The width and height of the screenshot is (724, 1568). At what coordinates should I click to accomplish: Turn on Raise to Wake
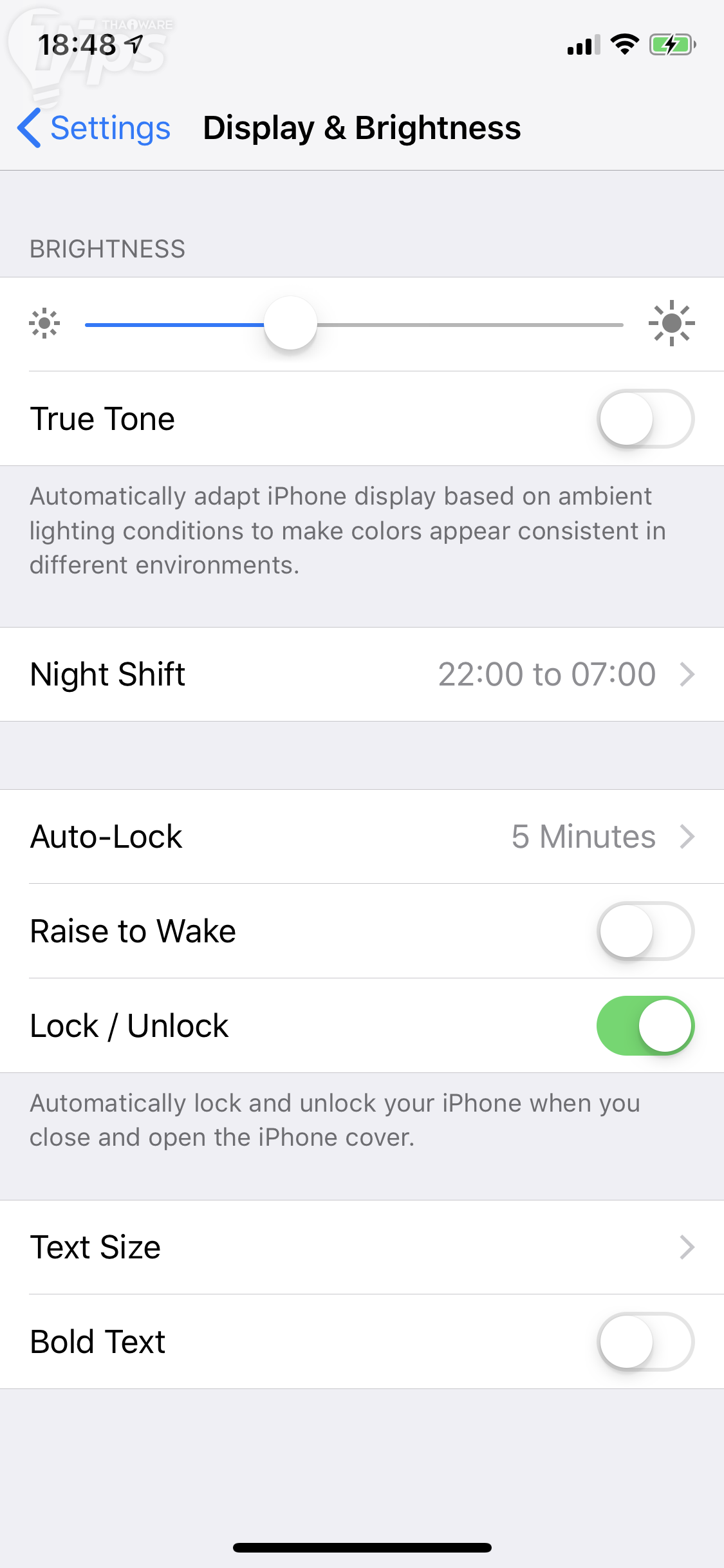pyautogui.click(x=645, y=931)
